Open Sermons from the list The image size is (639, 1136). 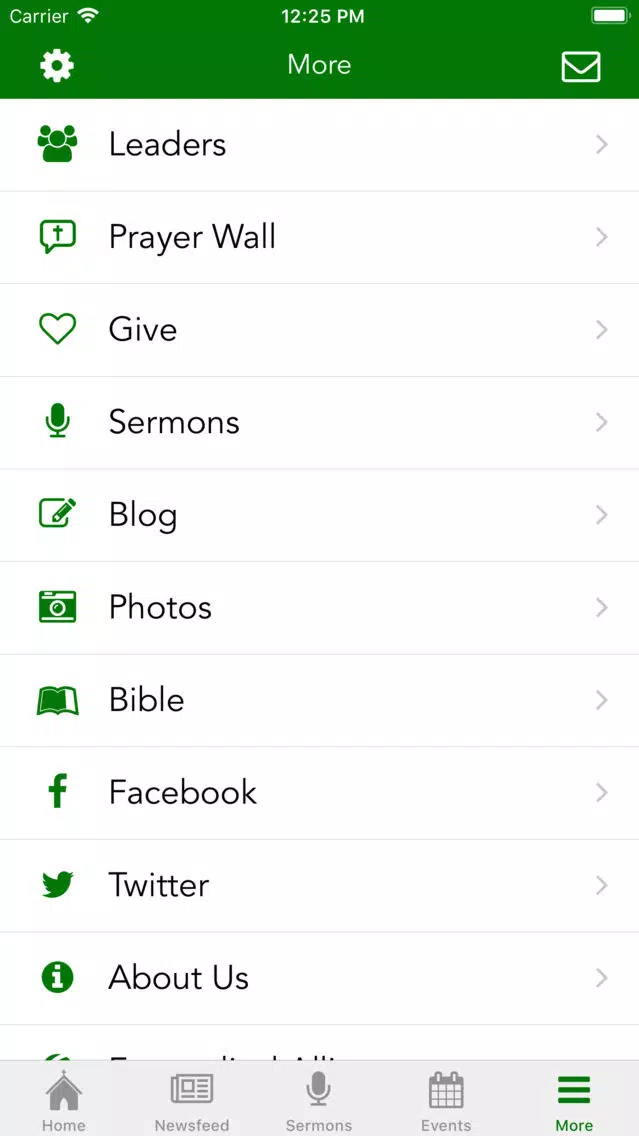[x=320, y=423]
